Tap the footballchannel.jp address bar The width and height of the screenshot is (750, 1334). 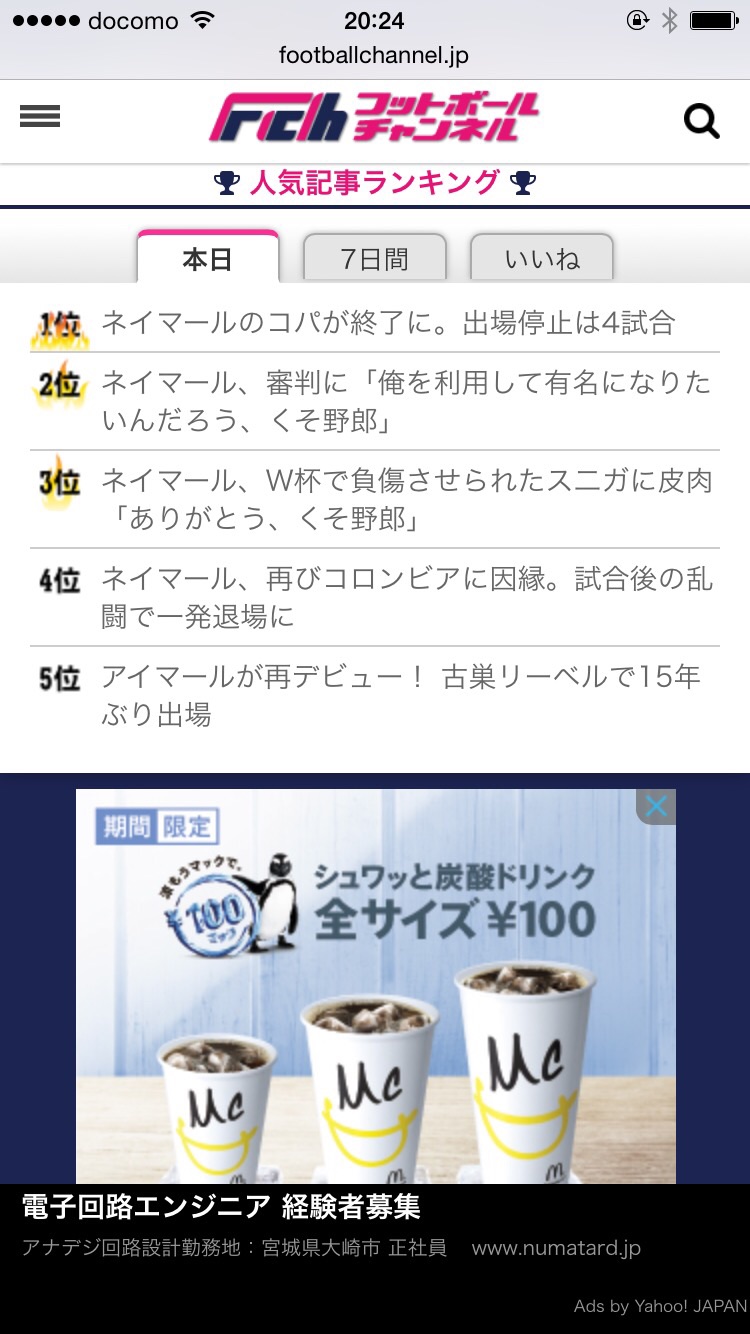(x=374, y=55)
